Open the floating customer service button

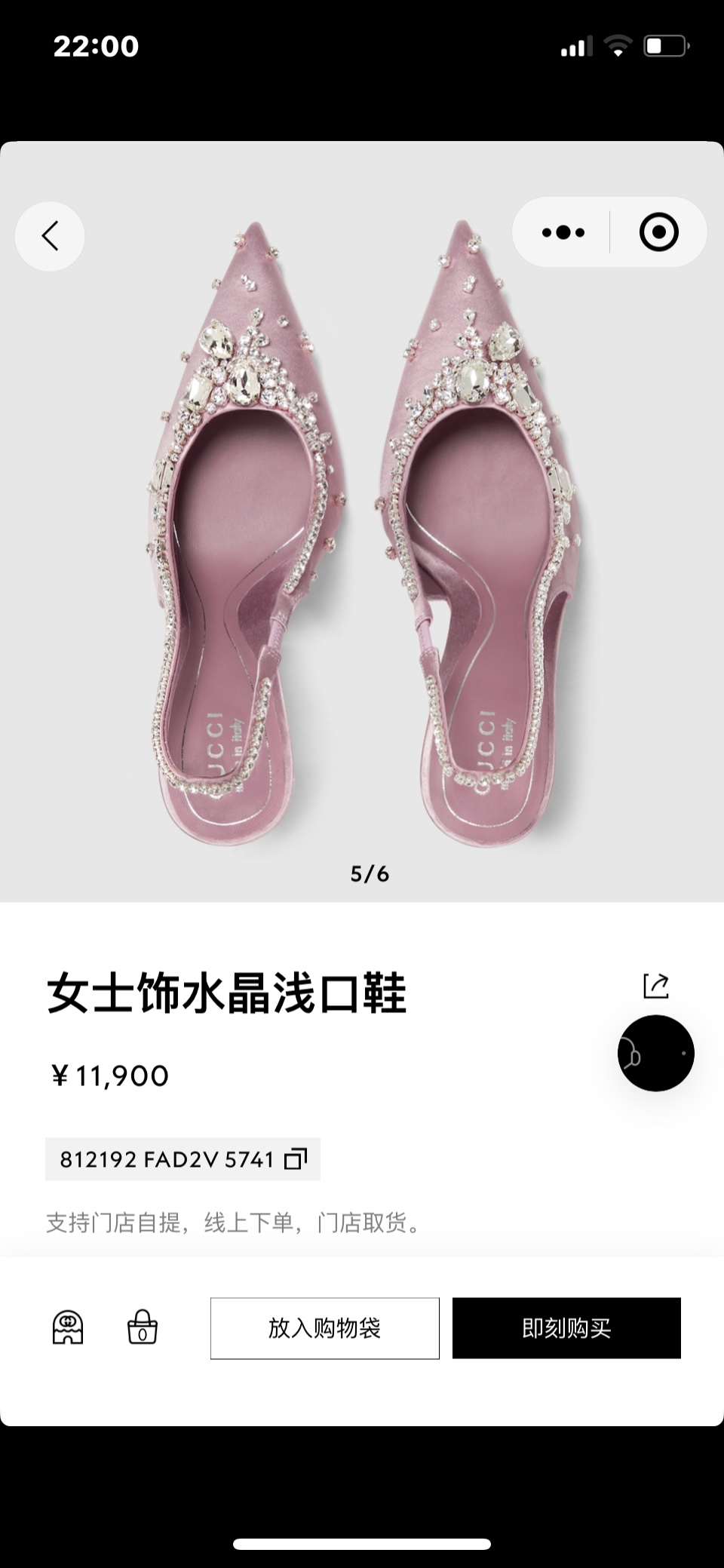(655, 1053)
